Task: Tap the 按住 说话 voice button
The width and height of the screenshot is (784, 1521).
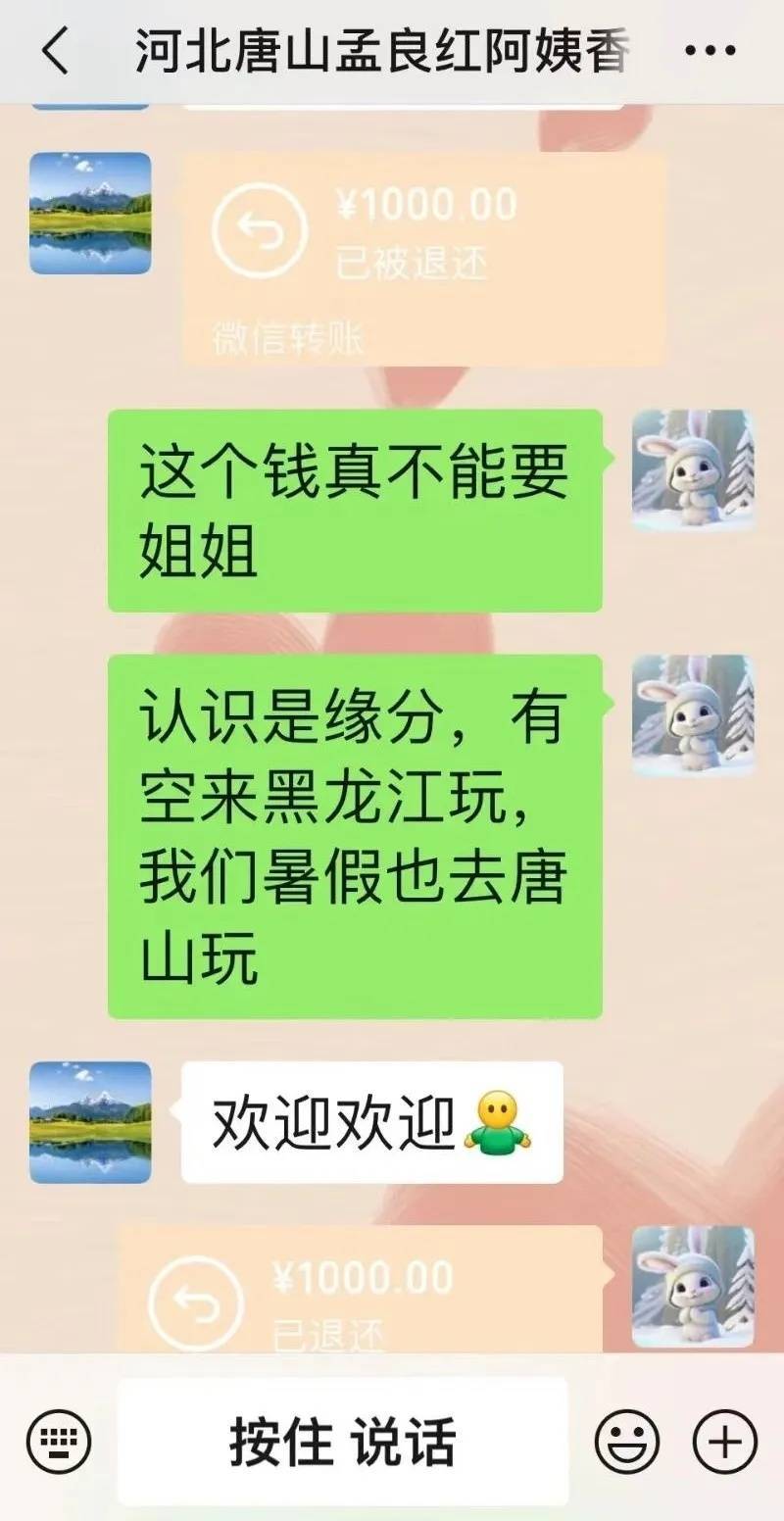Action: (343, 1442)
